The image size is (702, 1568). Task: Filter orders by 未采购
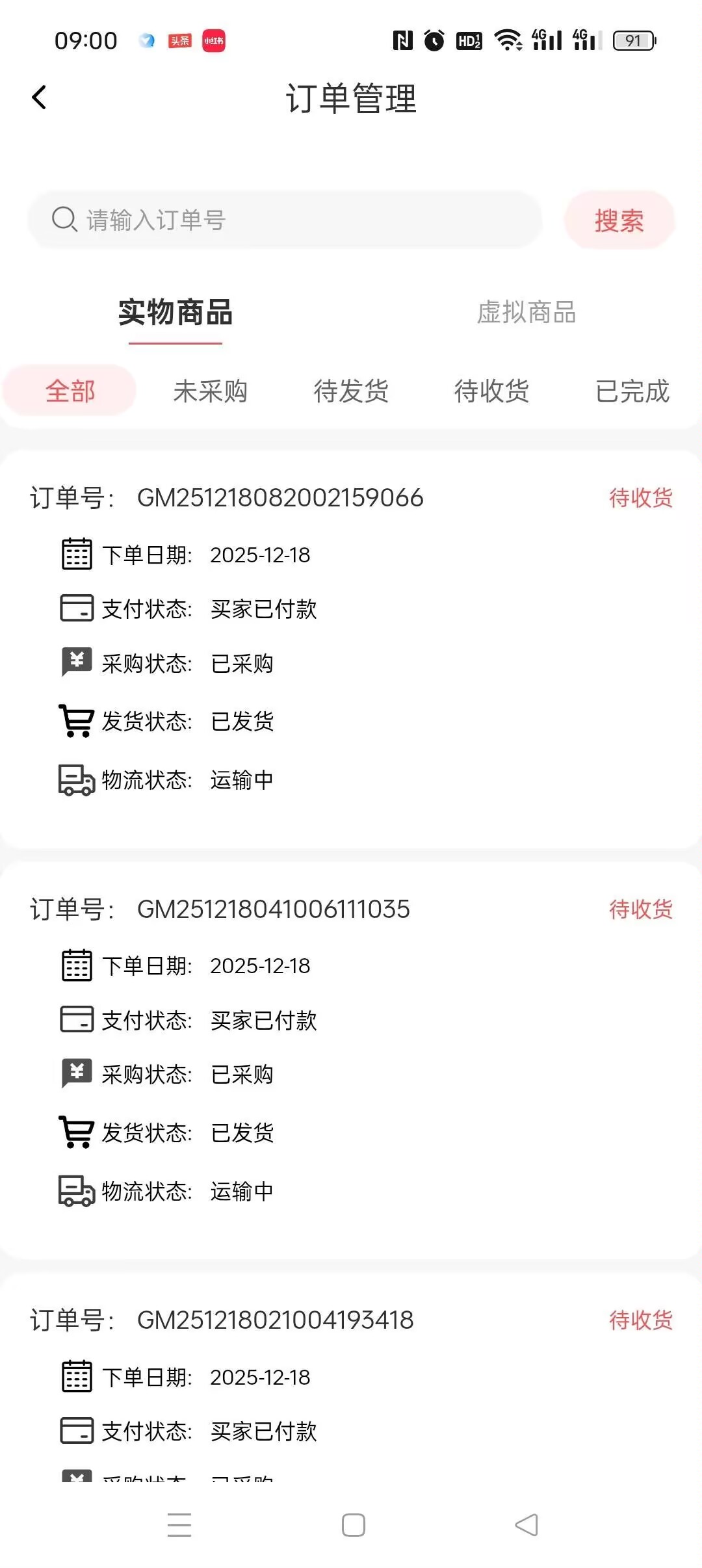coord(210,391)
